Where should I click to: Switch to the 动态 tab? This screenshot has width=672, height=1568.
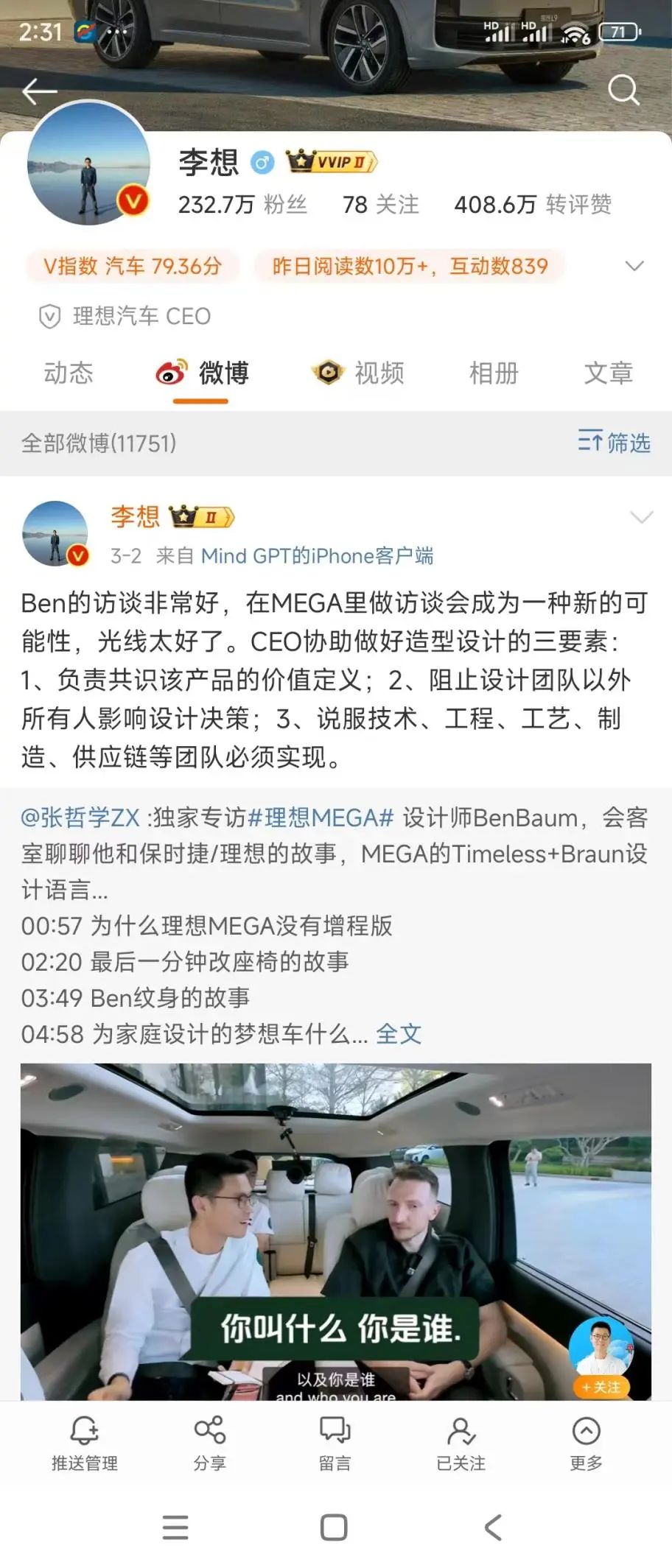coord(69,373)
